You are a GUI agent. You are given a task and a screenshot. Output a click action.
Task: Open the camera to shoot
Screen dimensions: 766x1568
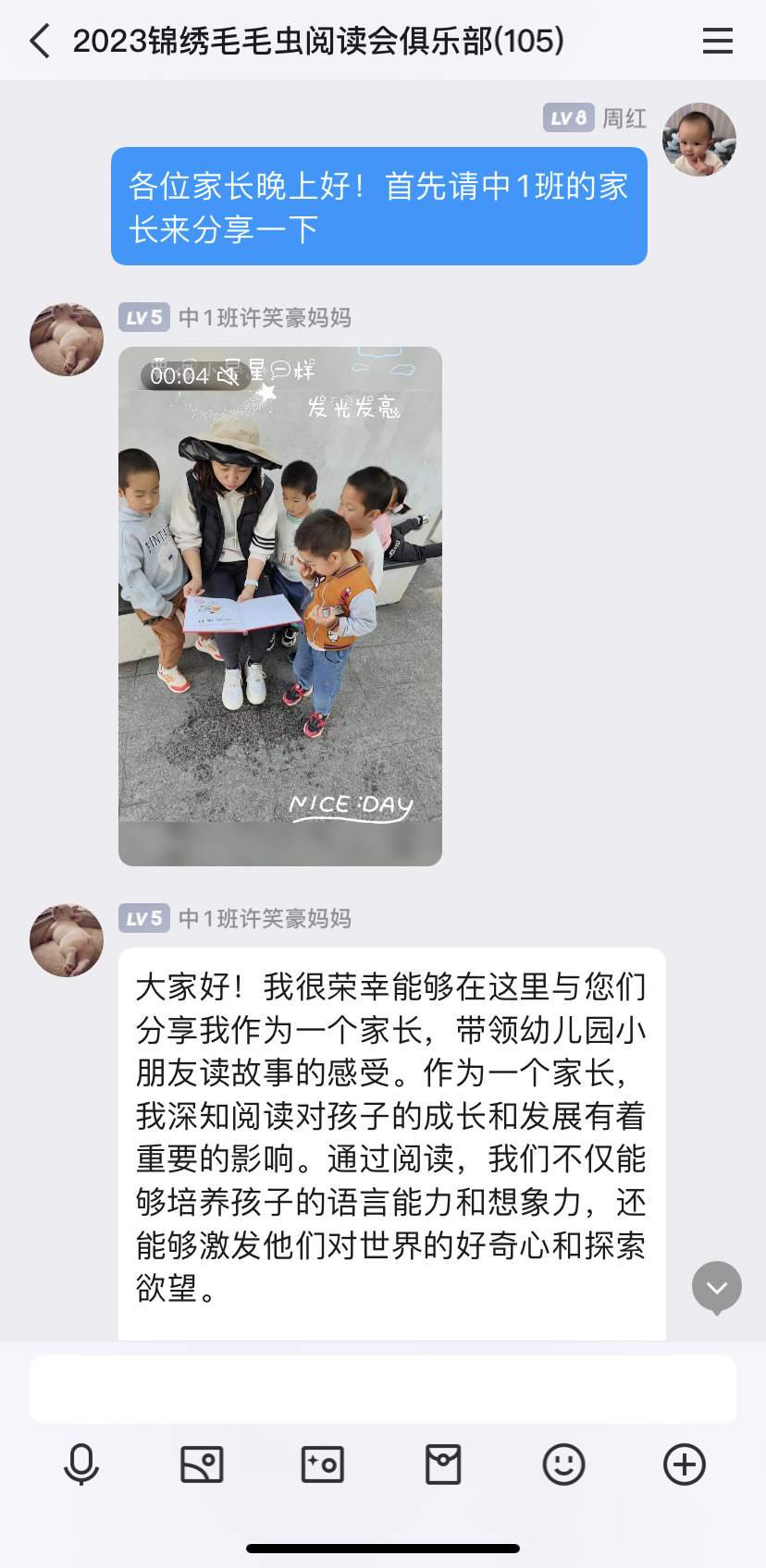pos(323,1464)
